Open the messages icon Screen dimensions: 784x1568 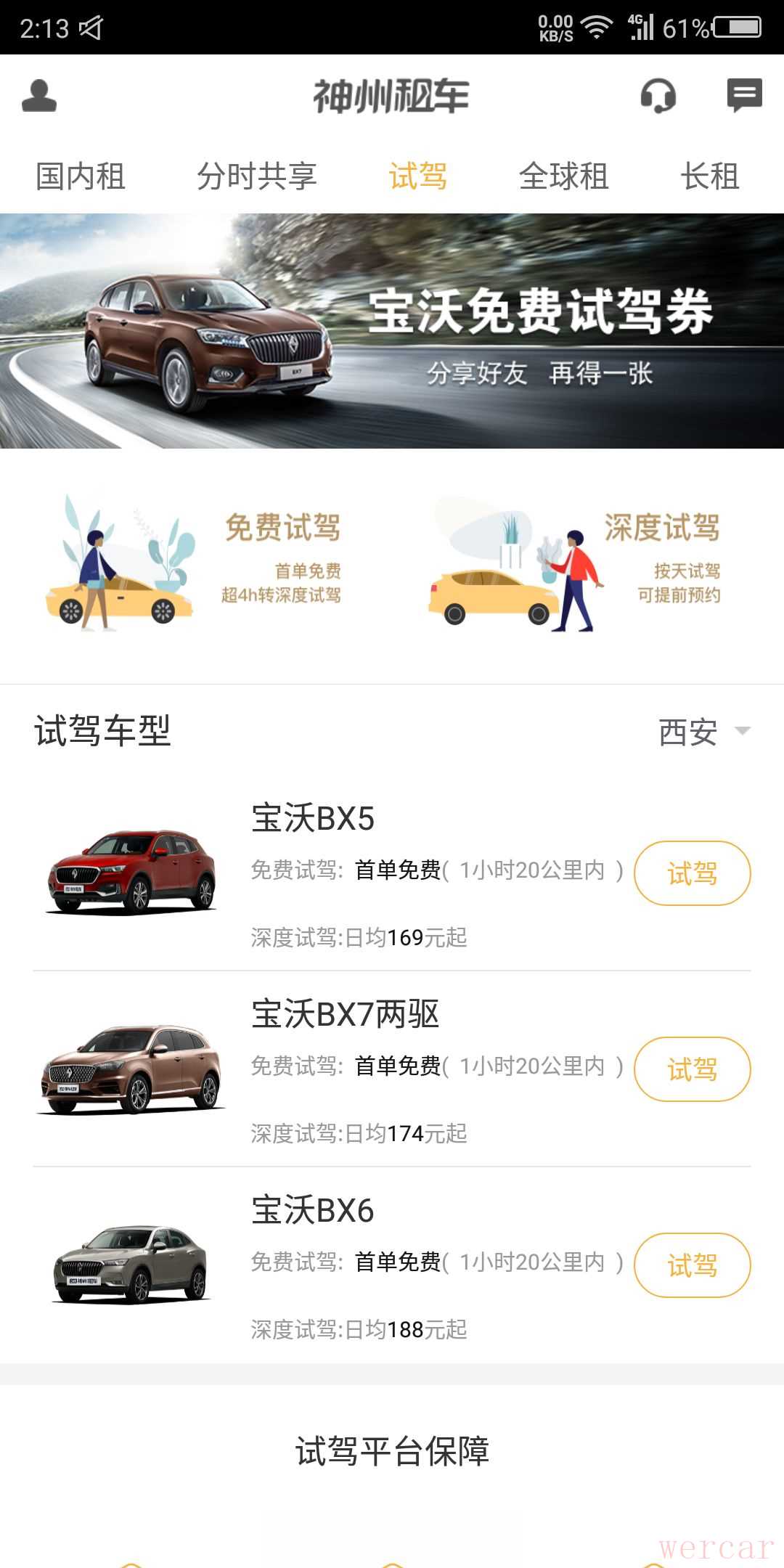pos(744,95)
